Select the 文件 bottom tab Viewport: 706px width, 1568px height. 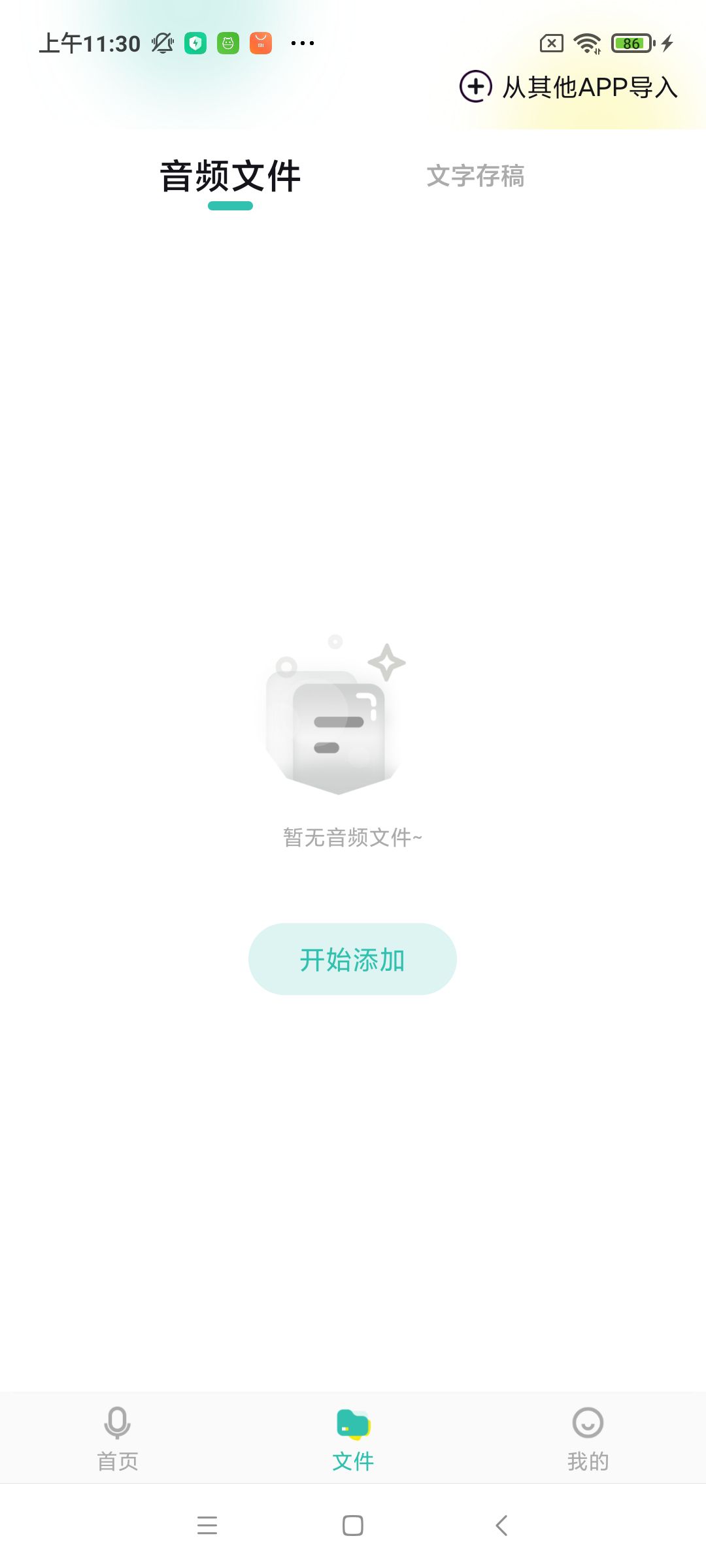(x=353, y=1437)
